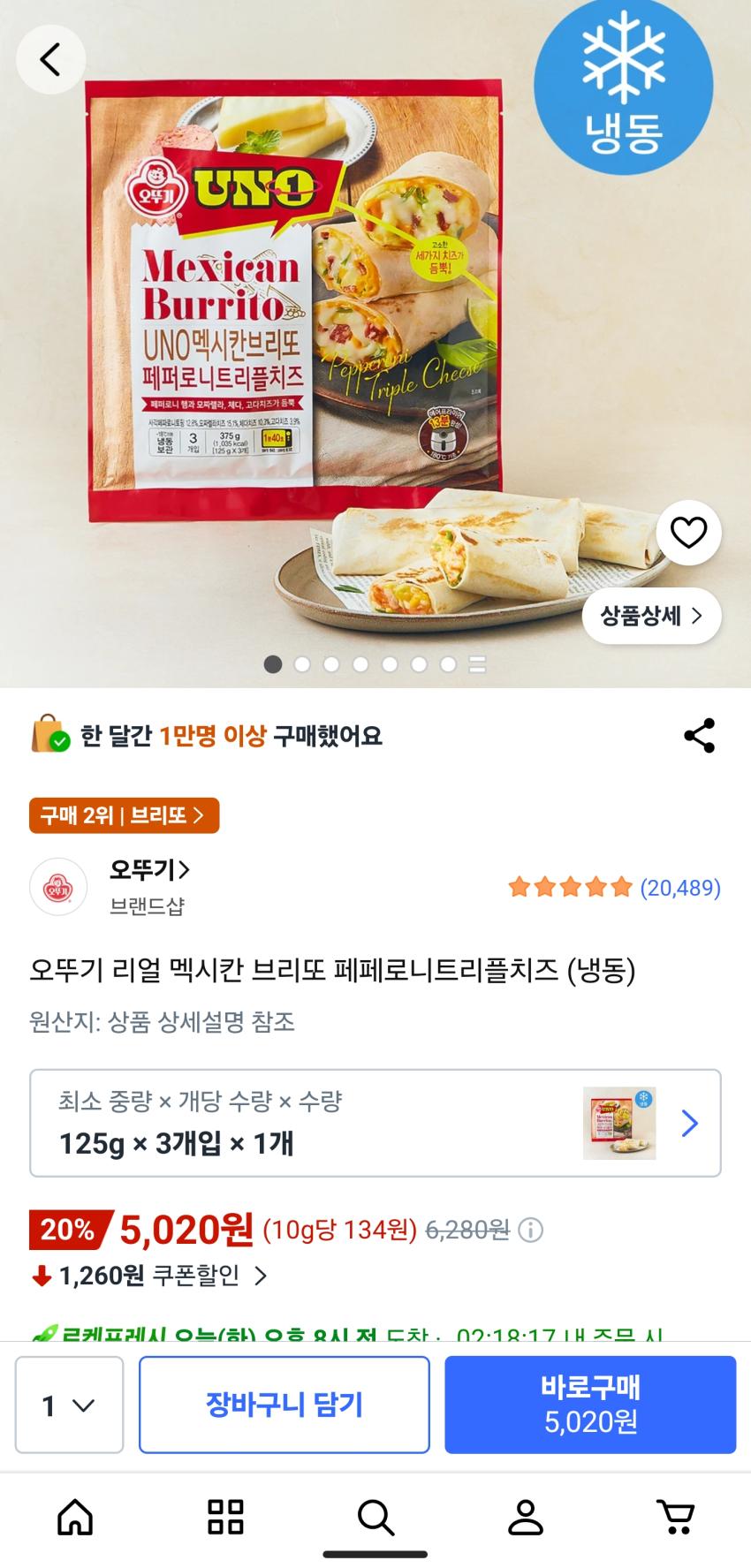The image size is (751, 1568).
Task: Go back using the top-left arrow
Action: coord(50,60)
